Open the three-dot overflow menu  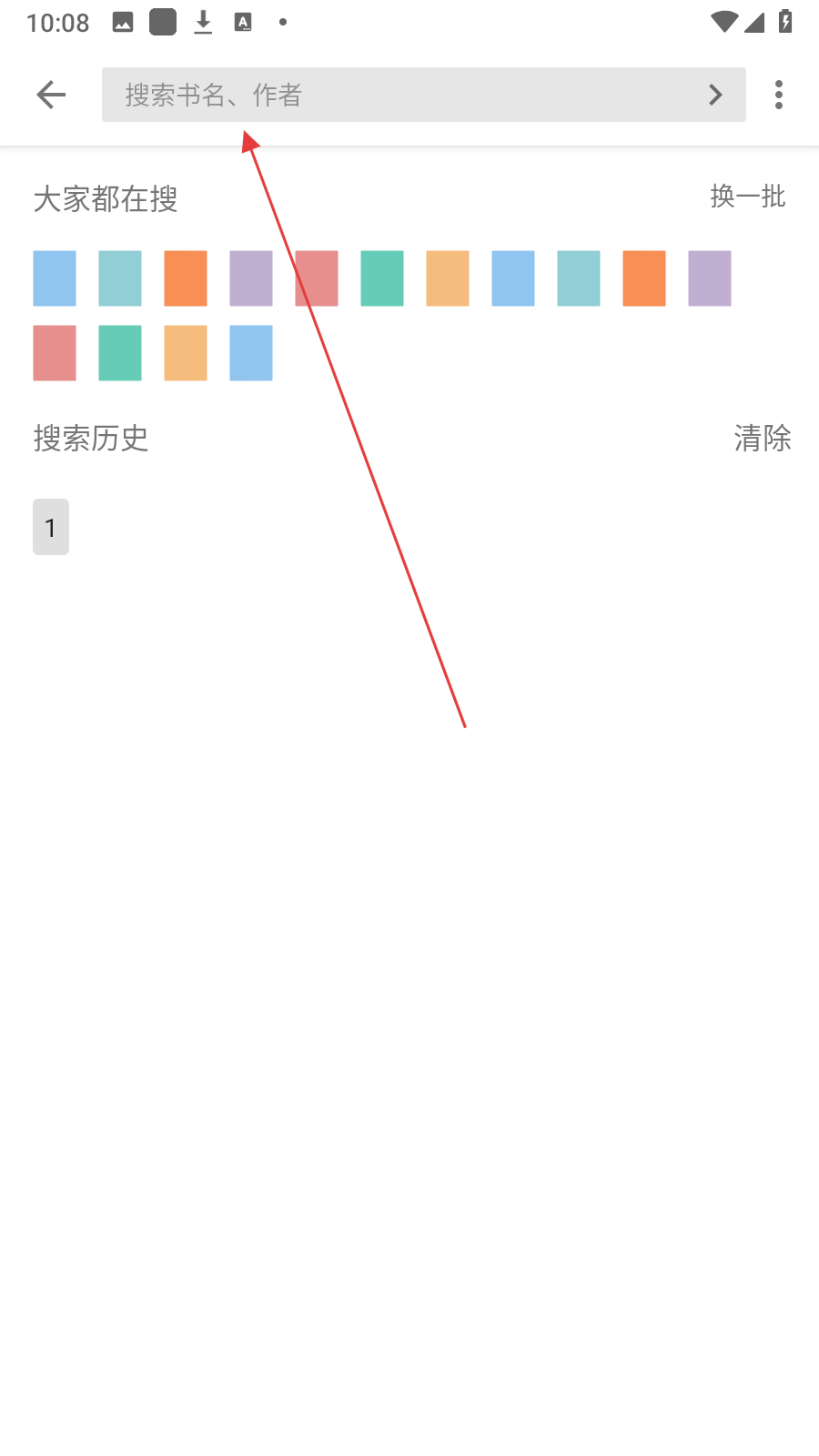coord(779,95)
